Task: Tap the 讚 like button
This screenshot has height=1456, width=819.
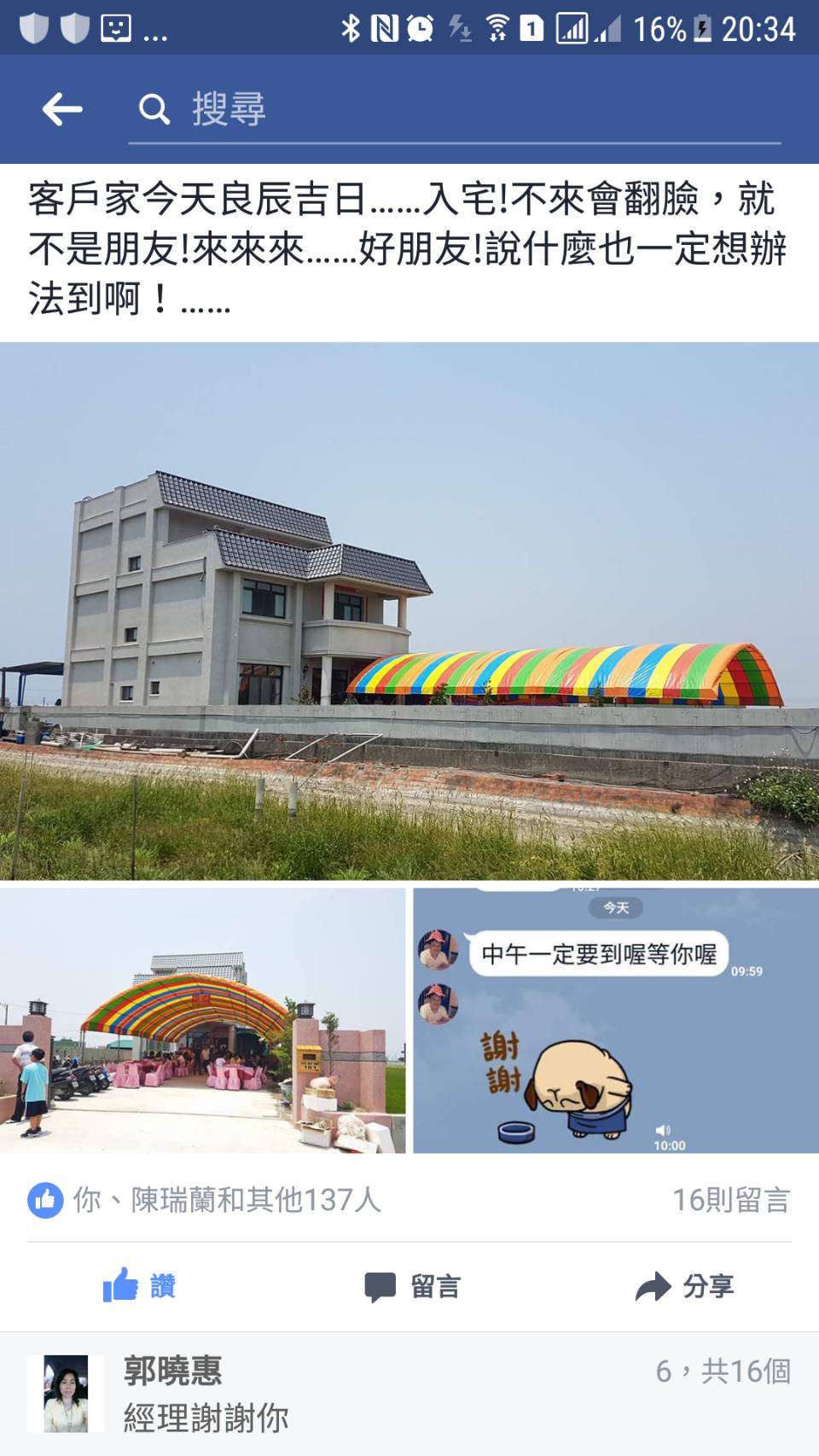Action: (x=139, y=1285)
